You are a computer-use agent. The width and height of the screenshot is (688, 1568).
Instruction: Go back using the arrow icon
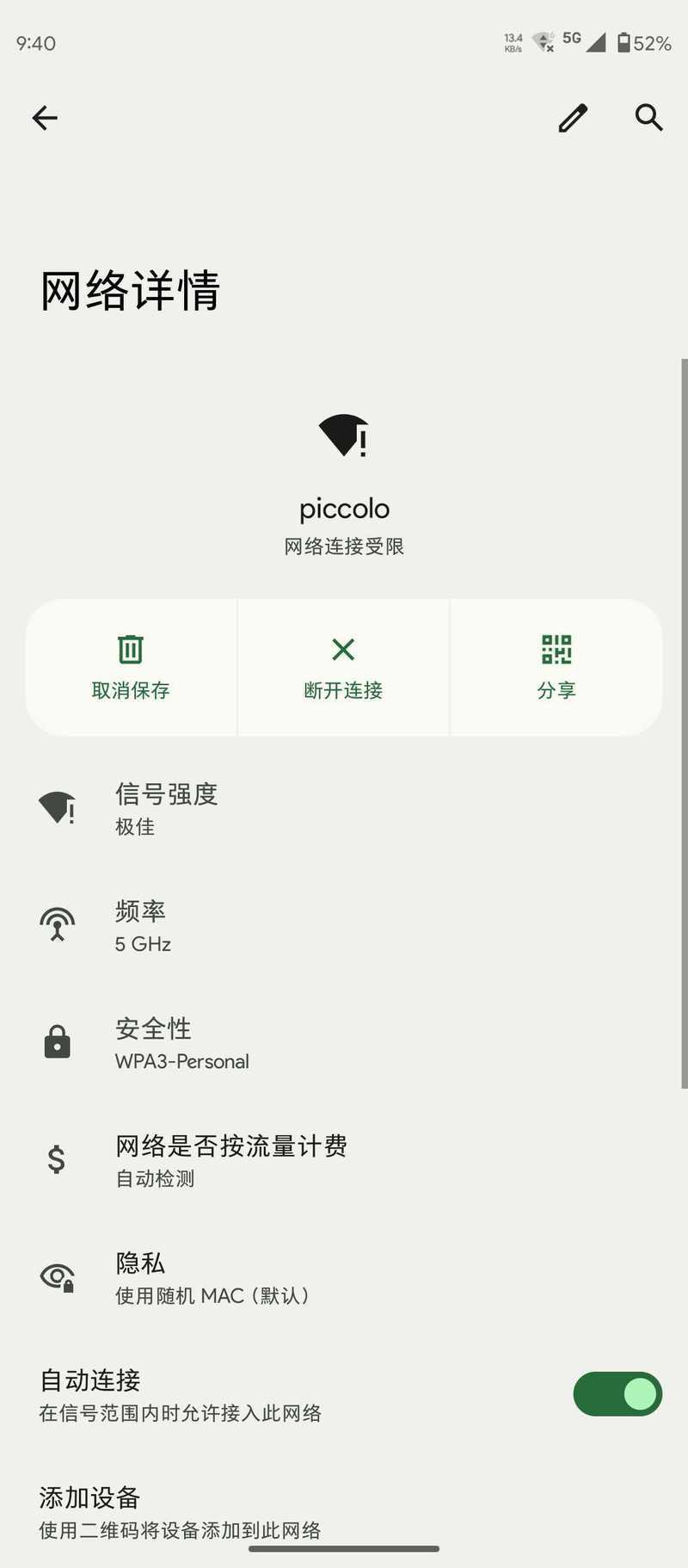(x=45, y=118)
